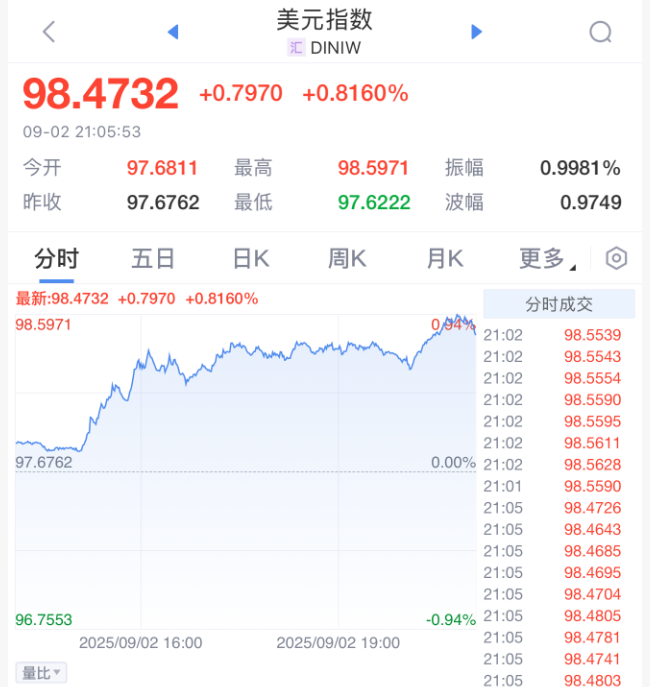Expand the 更多 chart options dropdown
Image resolution: width=650 pixels, height=687 pixels.
tap(547, 259)
